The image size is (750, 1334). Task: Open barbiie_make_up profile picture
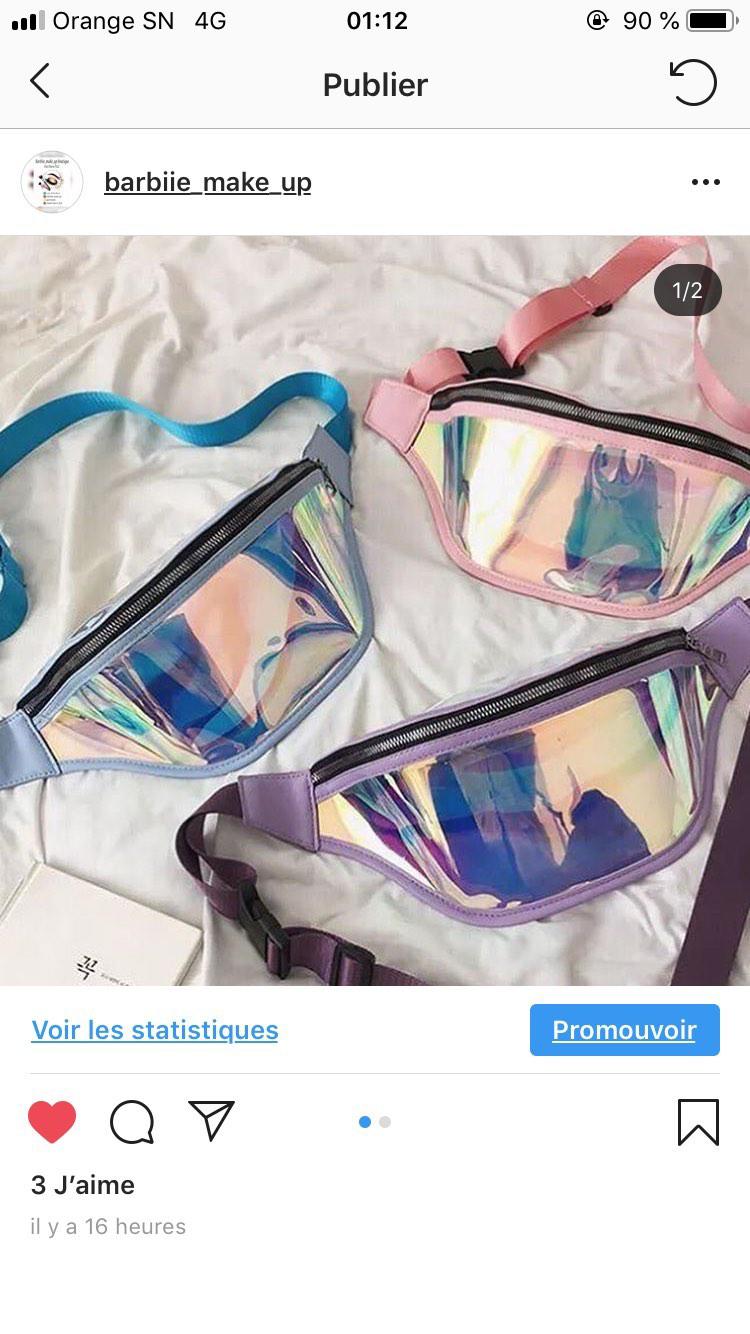(52, 182)
